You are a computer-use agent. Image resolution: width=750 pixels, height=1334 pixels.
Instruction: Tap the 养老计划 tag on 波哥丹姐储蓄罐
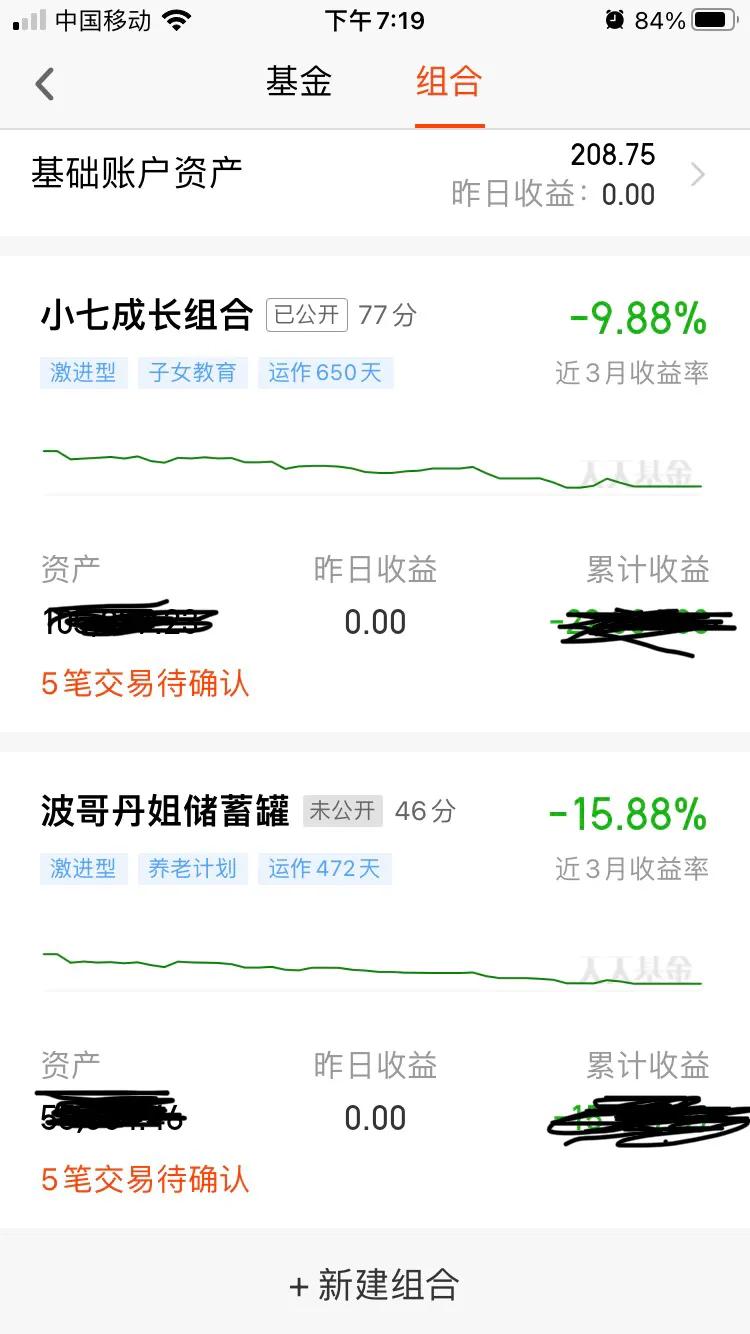pyautogui.click(x=192, y=869)
